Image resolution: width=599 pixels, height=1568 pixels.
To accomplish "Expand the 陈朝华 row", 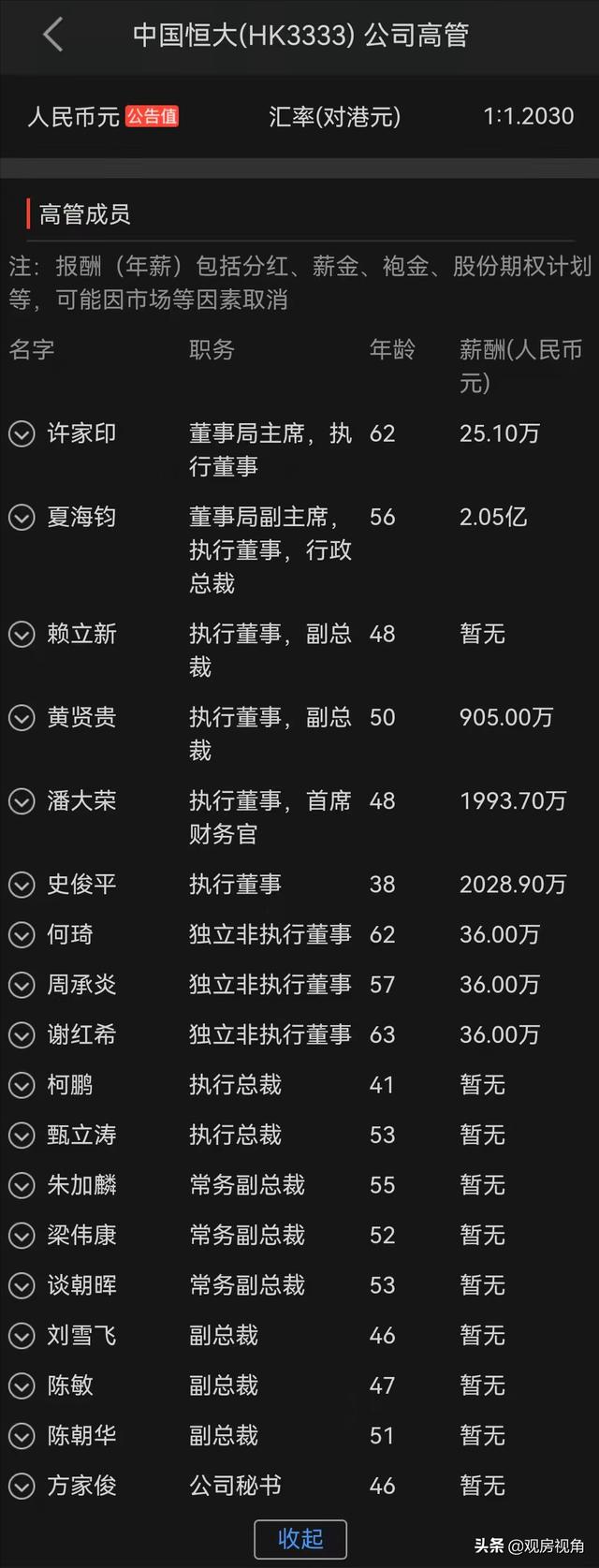I will point(22,1435).
